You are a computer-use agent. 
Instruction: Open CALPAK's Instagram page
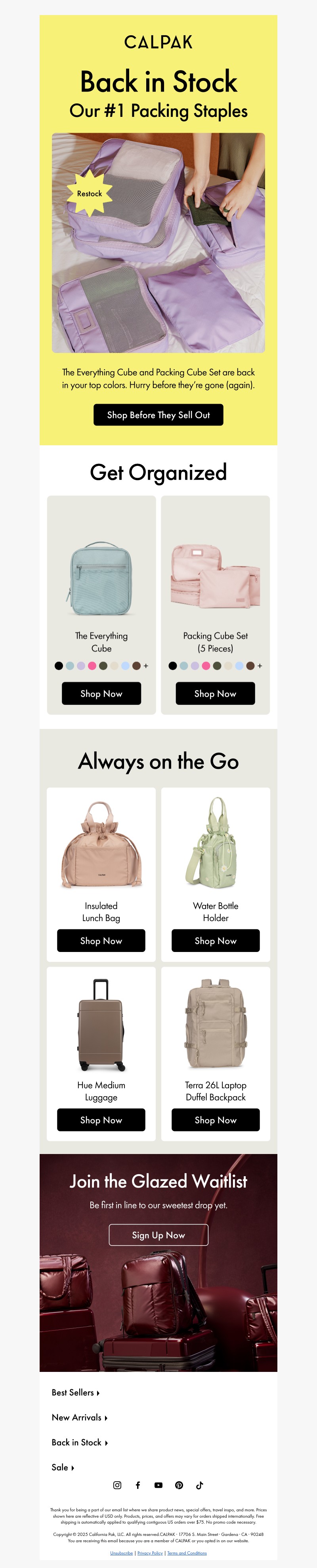[117, 1485]
